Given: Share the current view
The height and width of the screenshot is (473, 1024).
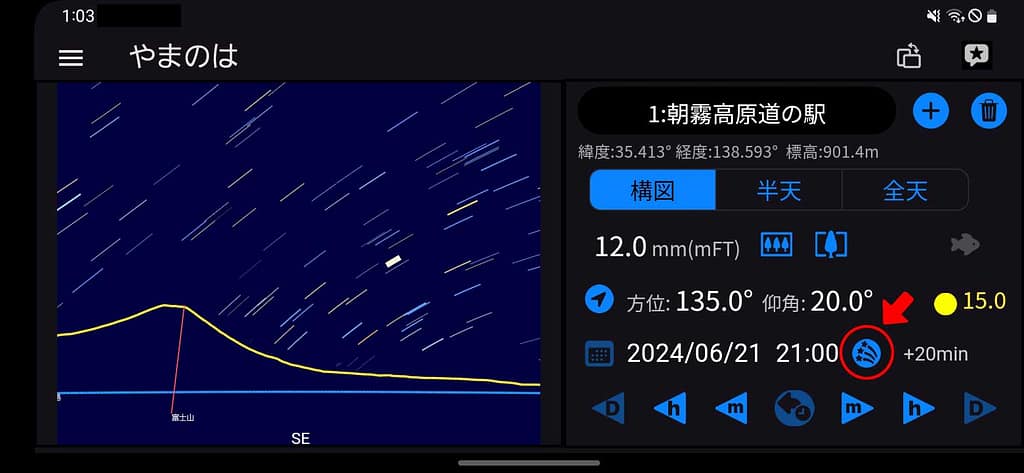Looking at the screenshot, I should click(x=908, y=56).
